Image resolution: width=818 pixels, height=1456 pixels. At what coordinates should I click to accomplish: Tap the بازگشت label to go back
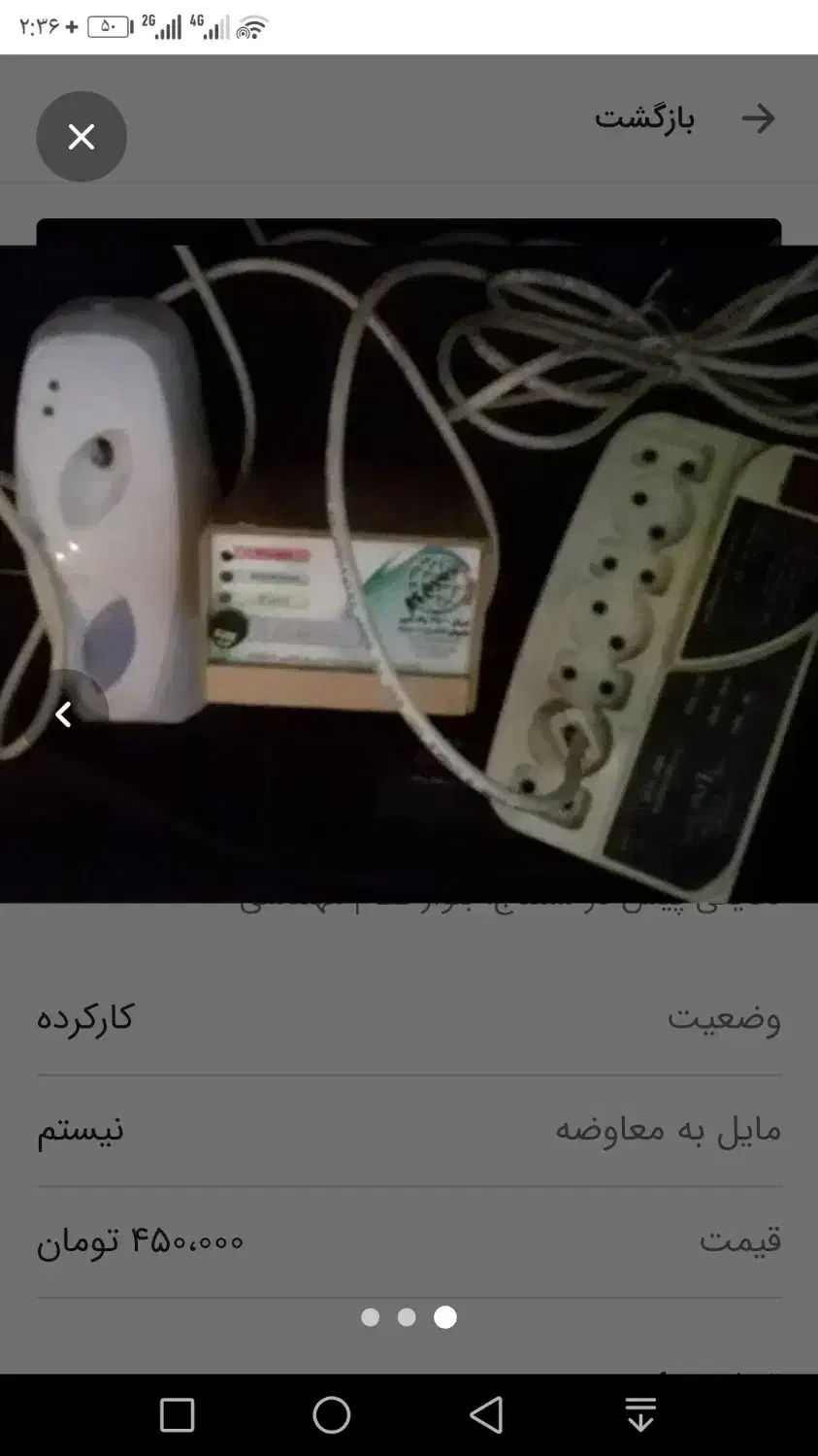(x=645, y=117)
